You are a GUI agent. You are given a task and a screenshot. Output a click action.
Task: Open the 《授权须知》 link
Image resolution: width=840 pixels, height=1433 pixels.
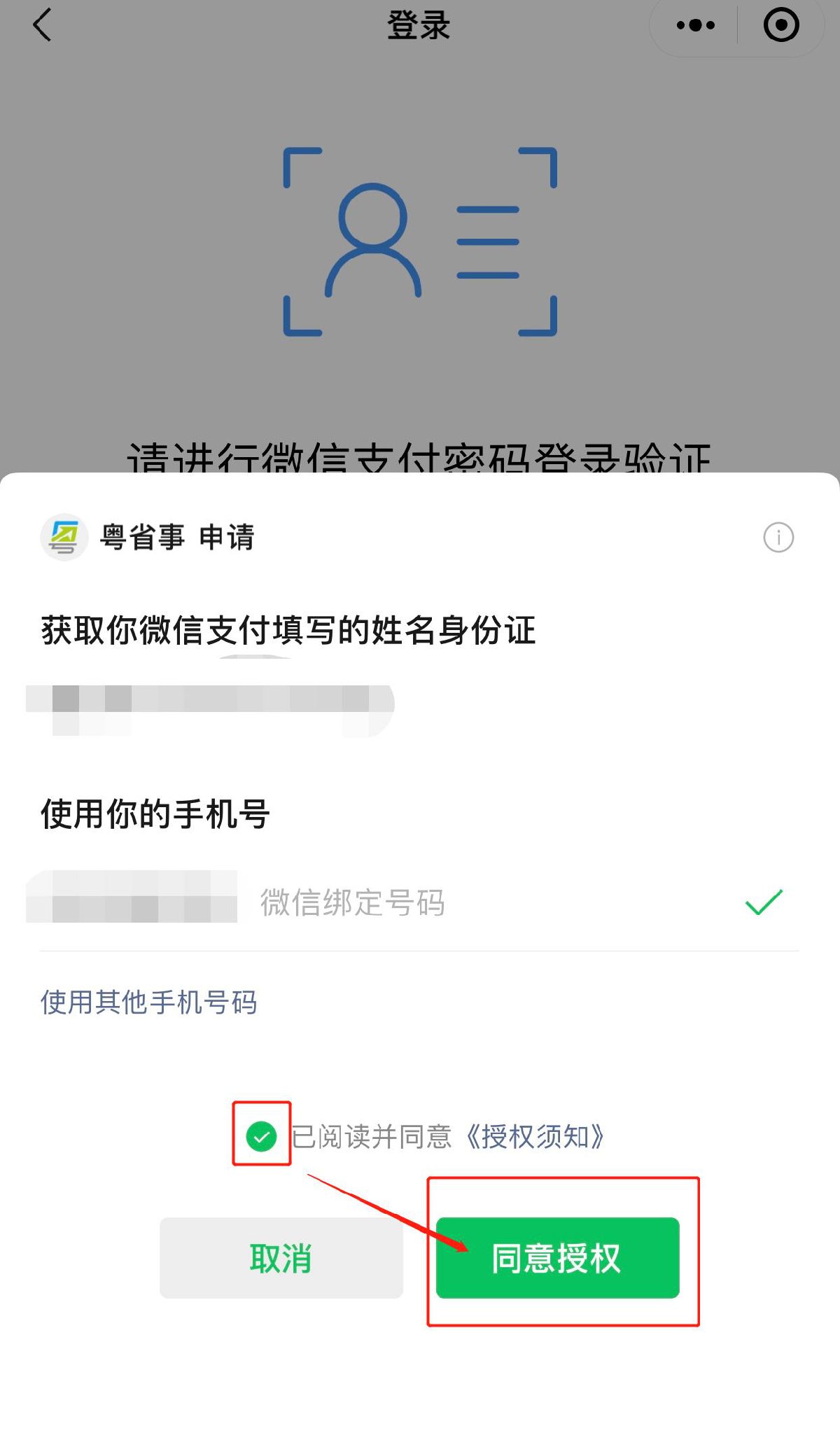534,1137
